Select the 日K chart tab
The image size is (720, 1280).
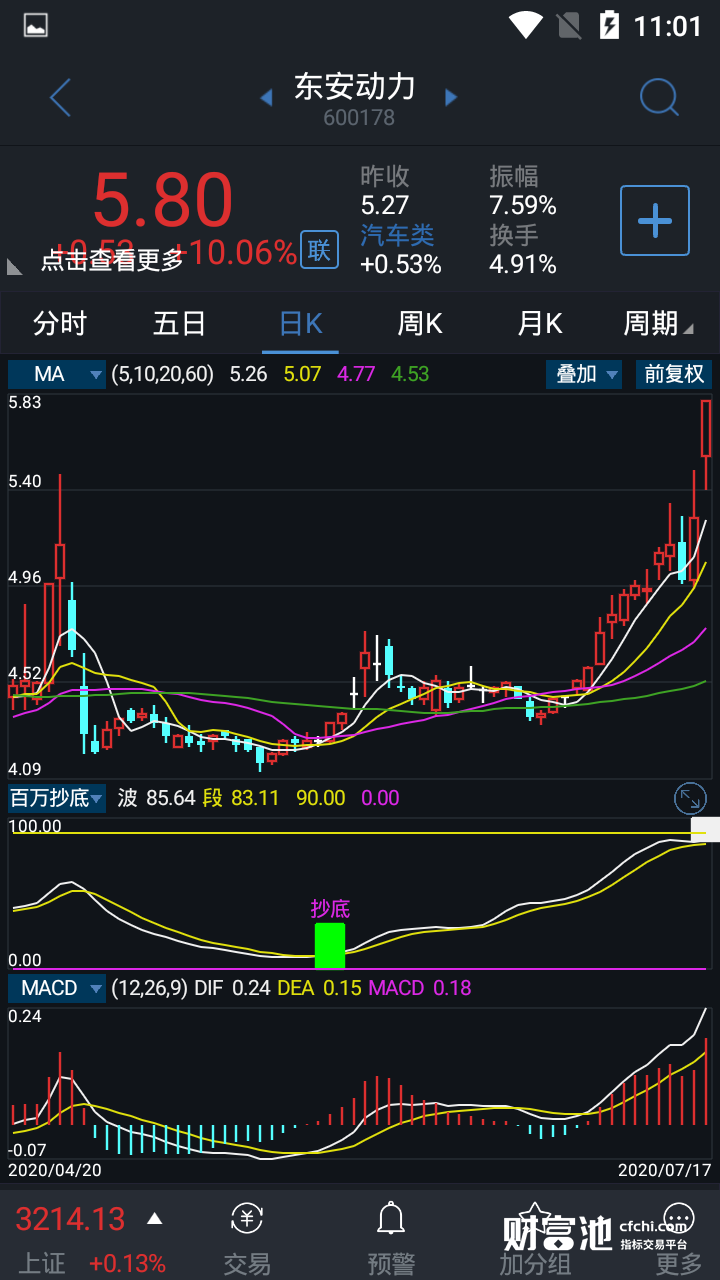(x=300, y=324)
